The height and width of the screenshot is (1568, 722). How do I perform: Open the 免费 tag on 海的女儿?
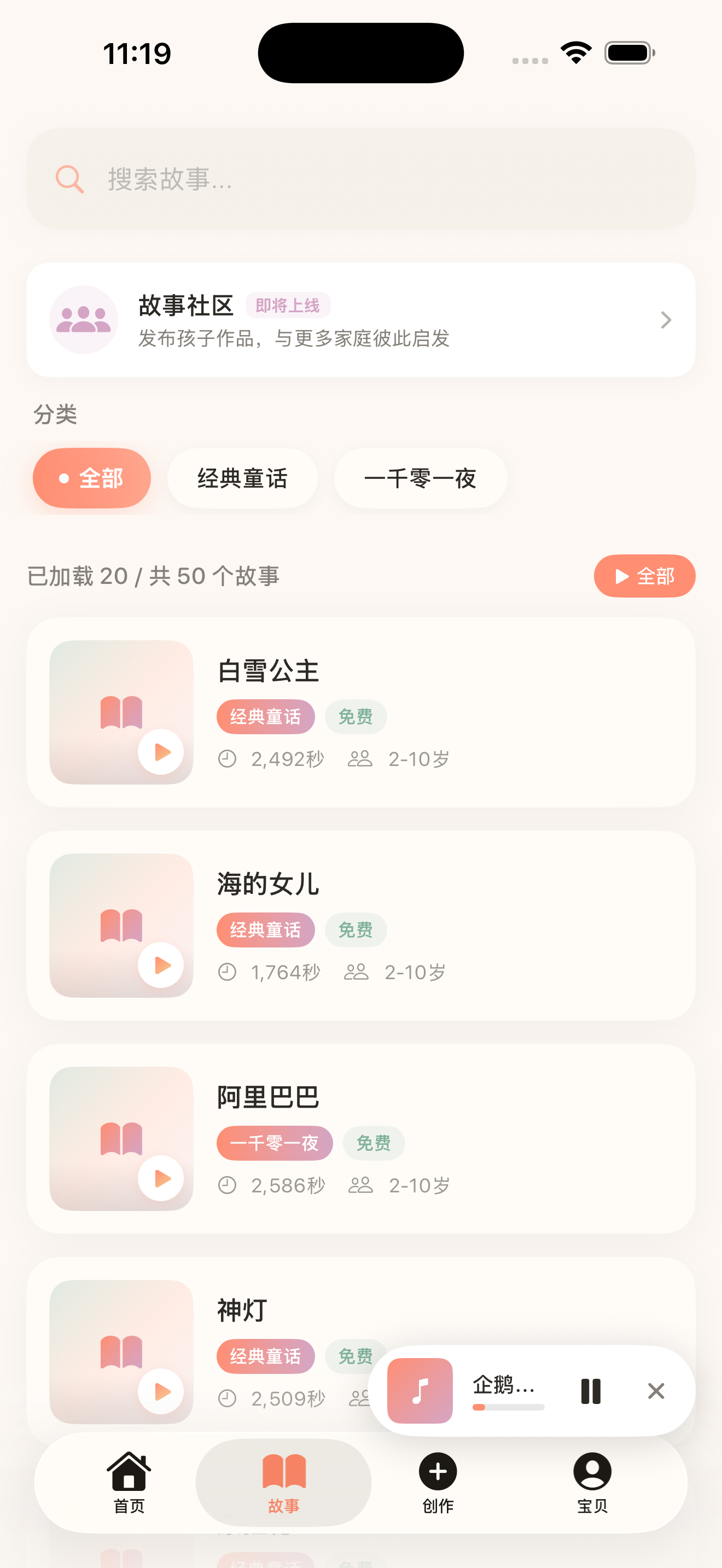356,929
